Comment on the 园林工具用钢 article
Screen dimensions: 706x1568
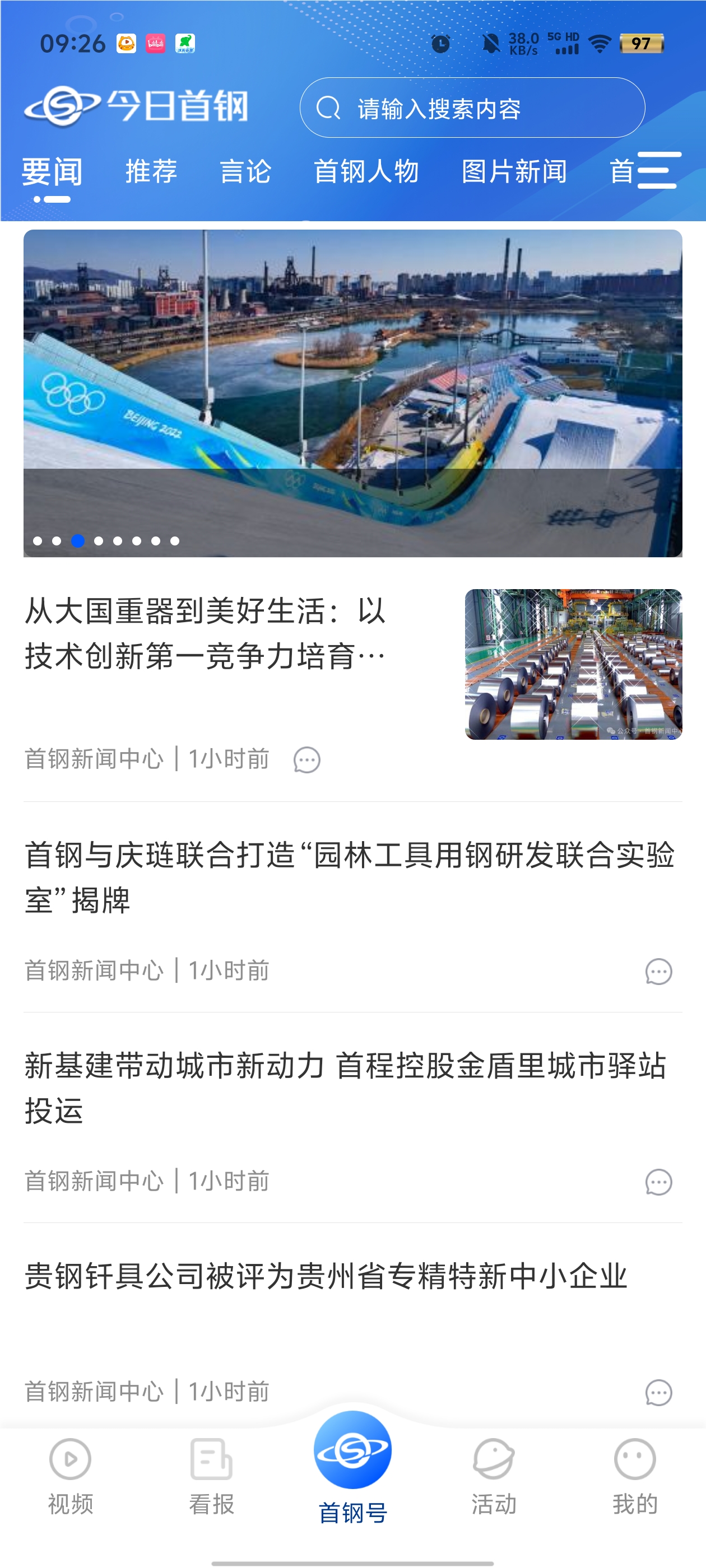[658, 972]
